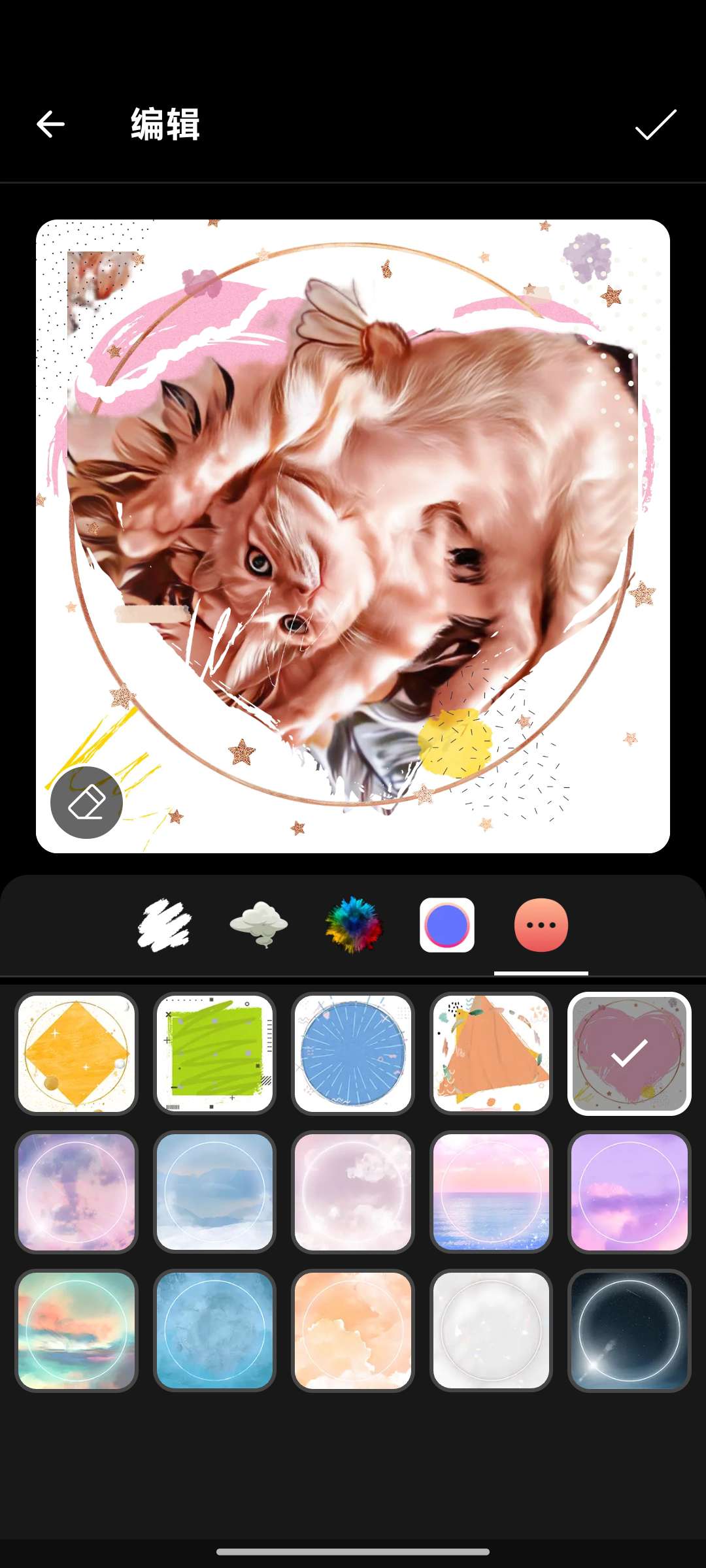Apply the white marble circle frame

pos(491,1330)
